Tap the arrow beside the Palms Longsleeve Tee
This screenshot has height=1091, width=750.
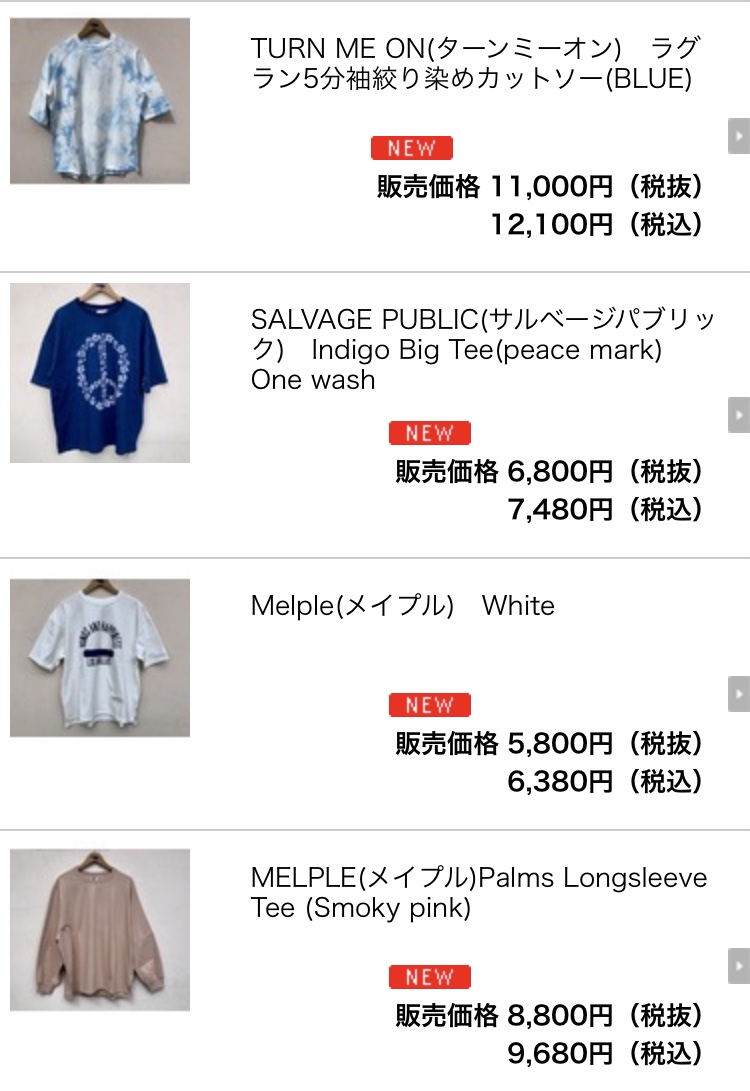pyautogui.click(x=739, y=966)
